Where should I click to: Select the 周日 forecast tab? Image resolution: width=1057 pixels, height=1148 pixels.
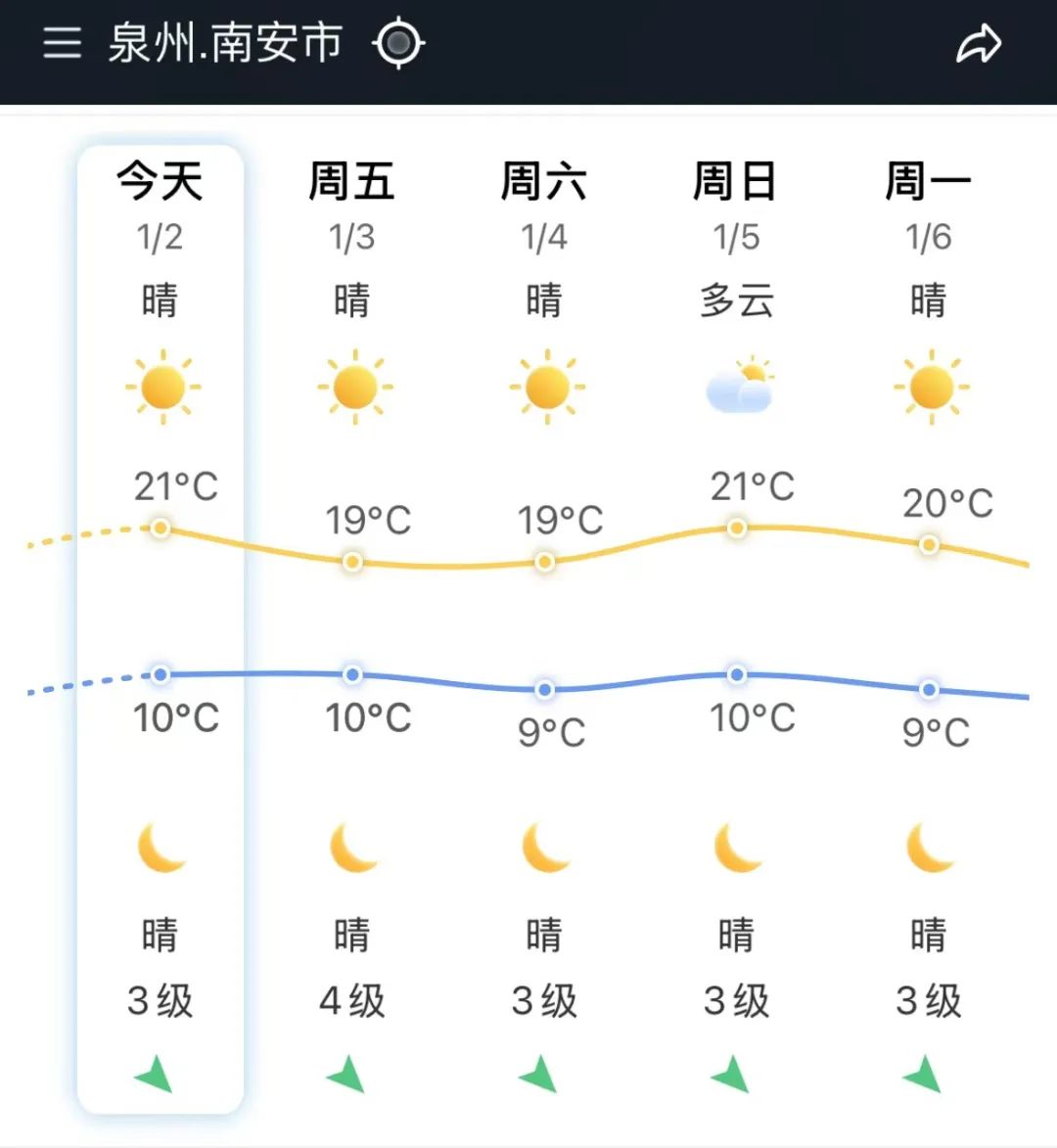pos(738,181)
